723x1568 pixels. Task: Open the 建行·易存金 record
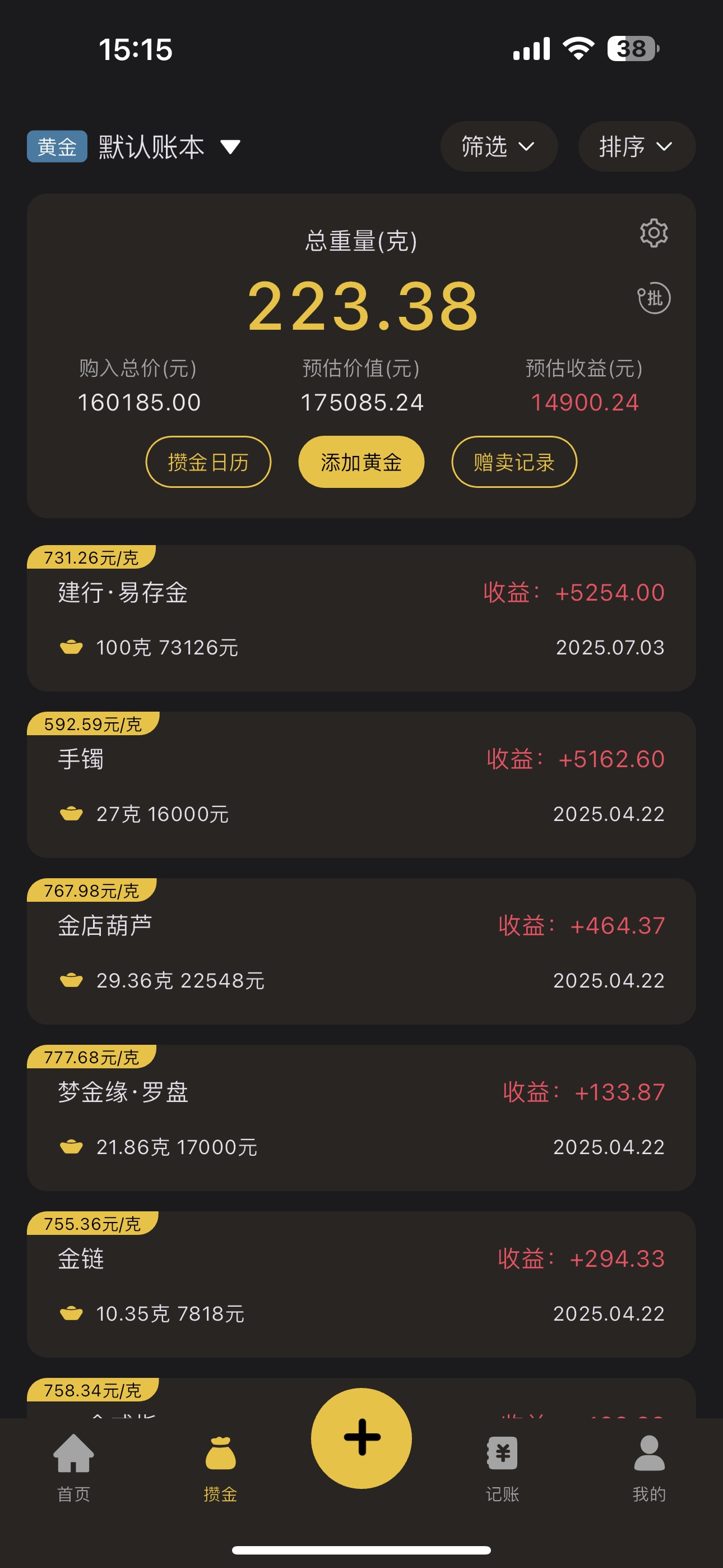click(x=361, y=619)
